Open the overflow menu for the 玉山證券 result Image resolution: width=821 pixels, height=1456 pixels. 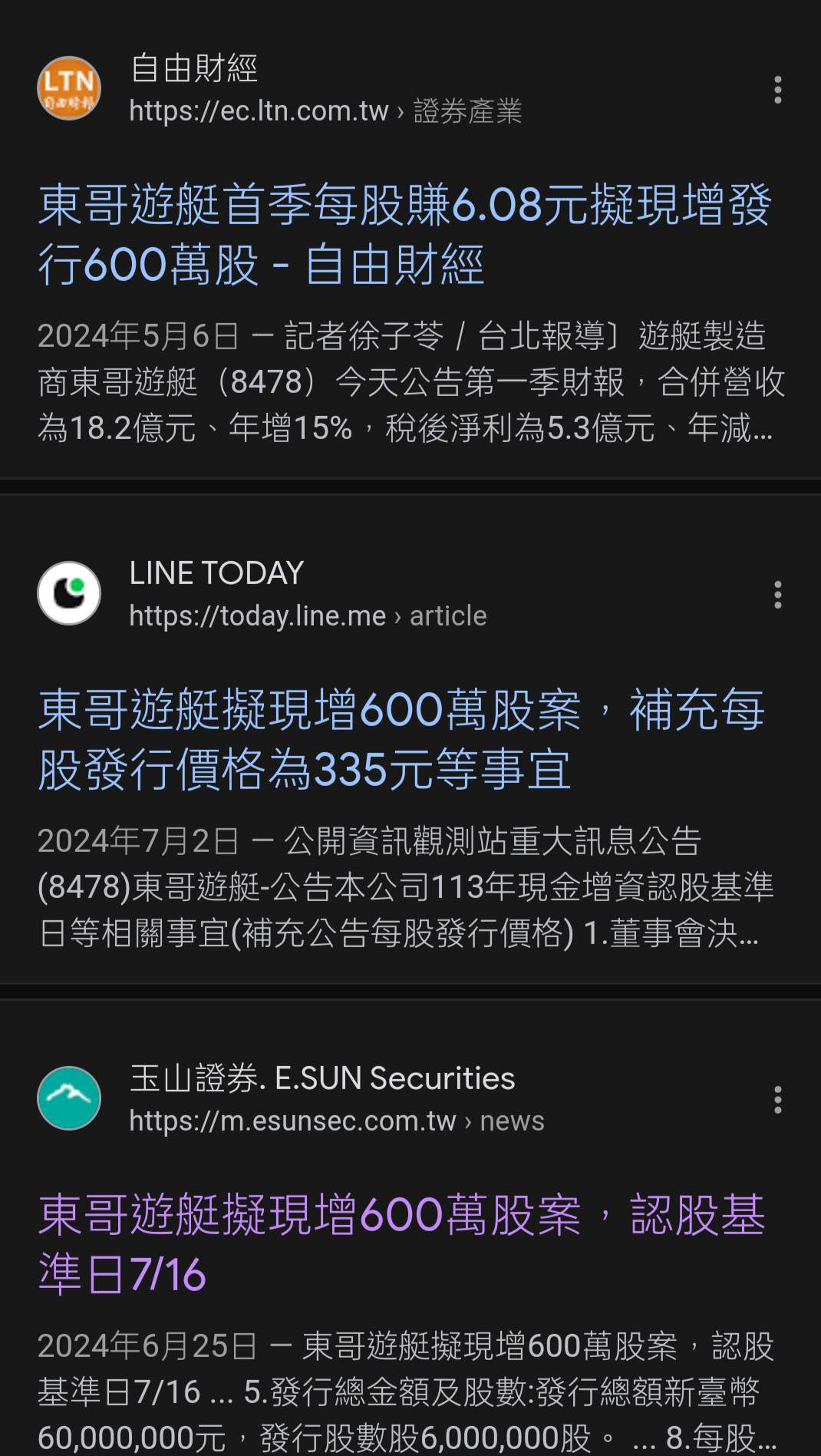coord(777,1100)
